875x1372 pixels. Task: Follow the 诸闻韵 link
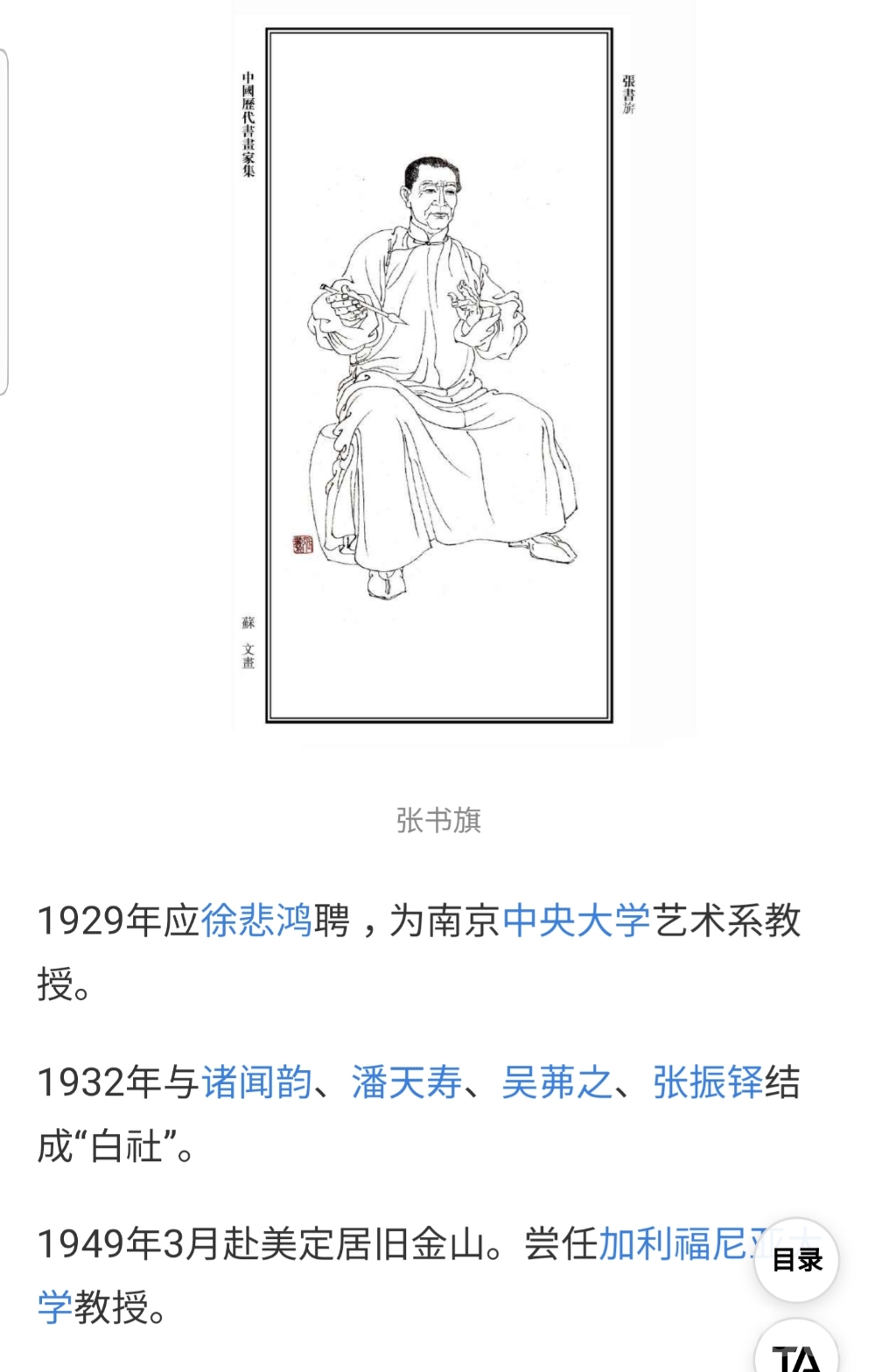coord(256,1082)
